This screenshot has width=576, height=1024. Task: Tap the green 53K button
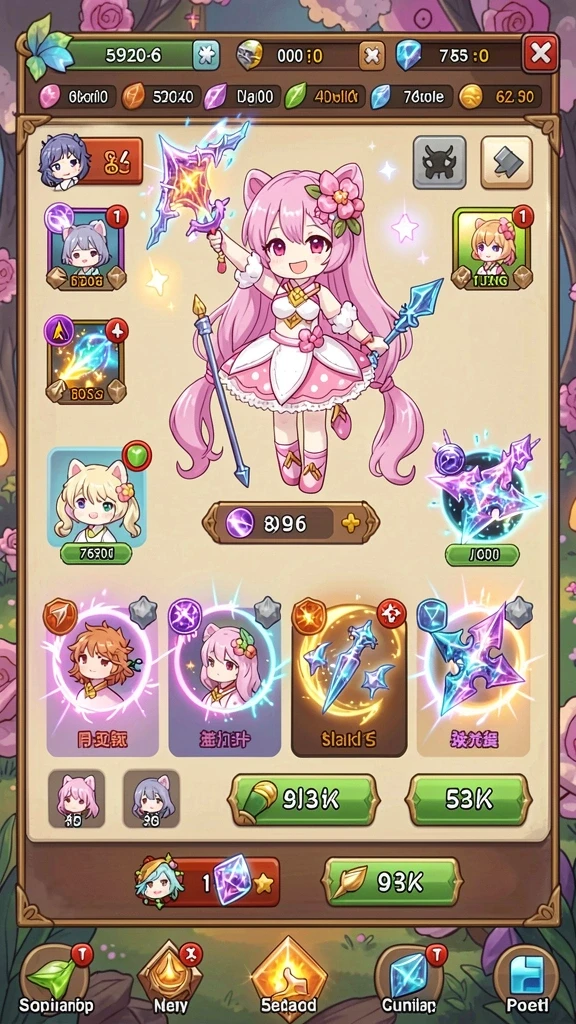(468, 800)
